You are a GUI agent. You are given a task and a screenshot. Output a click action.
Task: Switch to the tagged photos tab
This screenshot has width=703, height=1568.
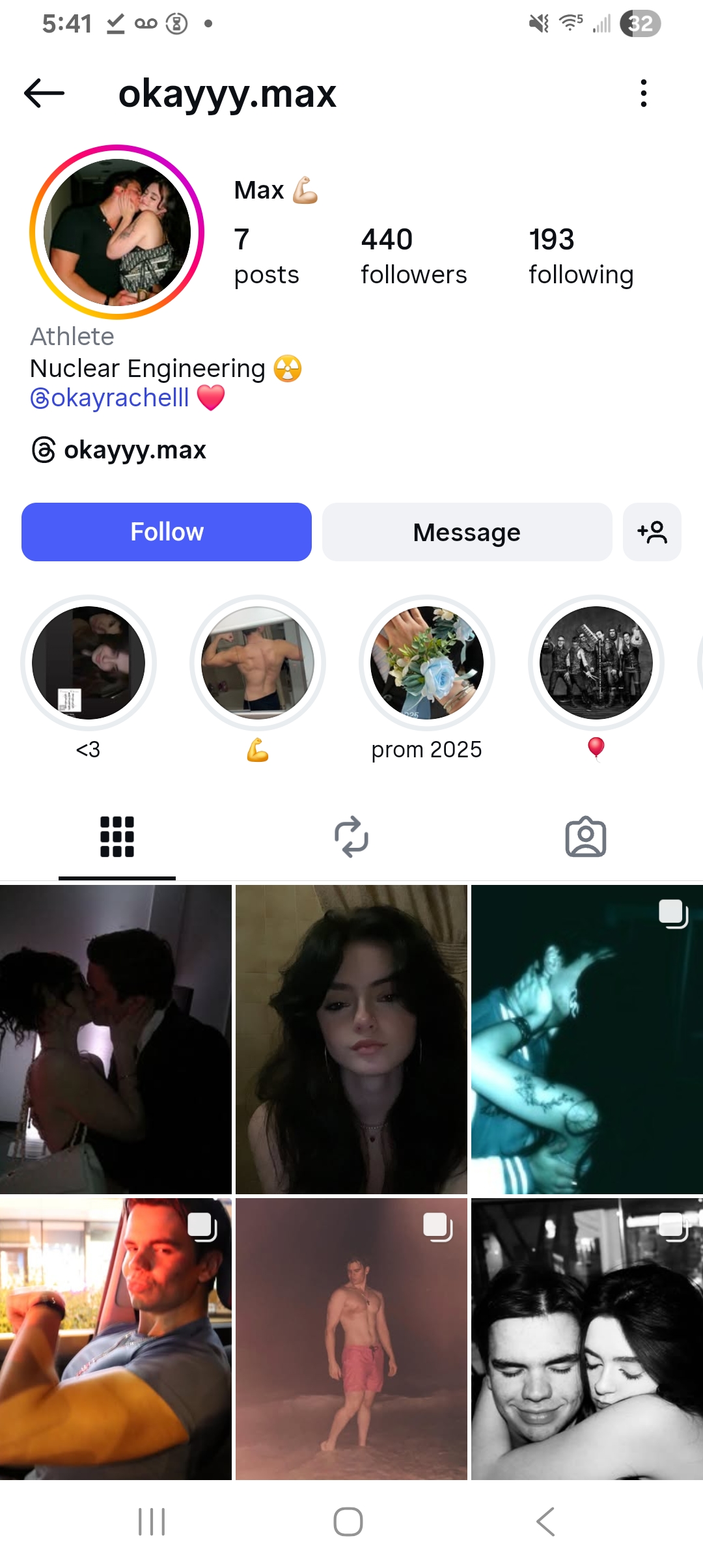(x=586, y=837)
